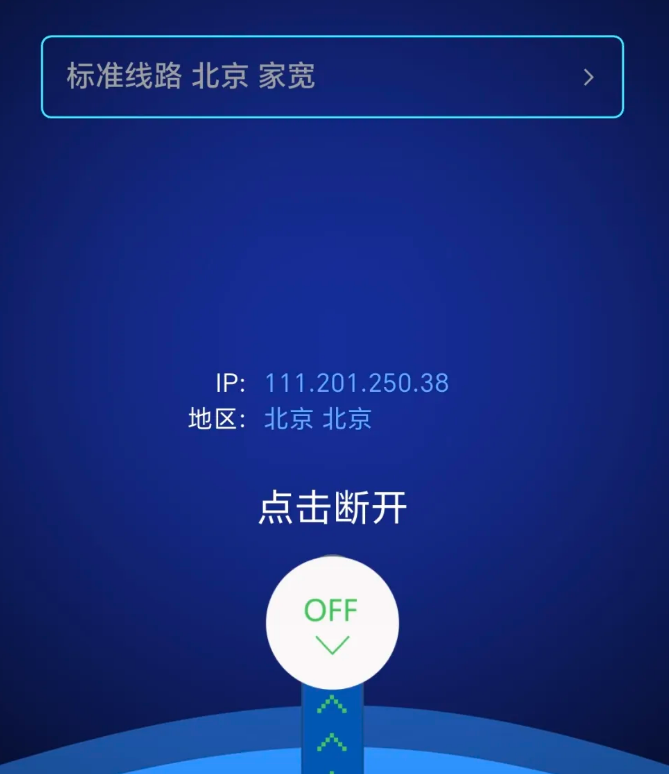
Task: Open the 标准线路 北京 家宽 line selector
Action: point(332,77)
